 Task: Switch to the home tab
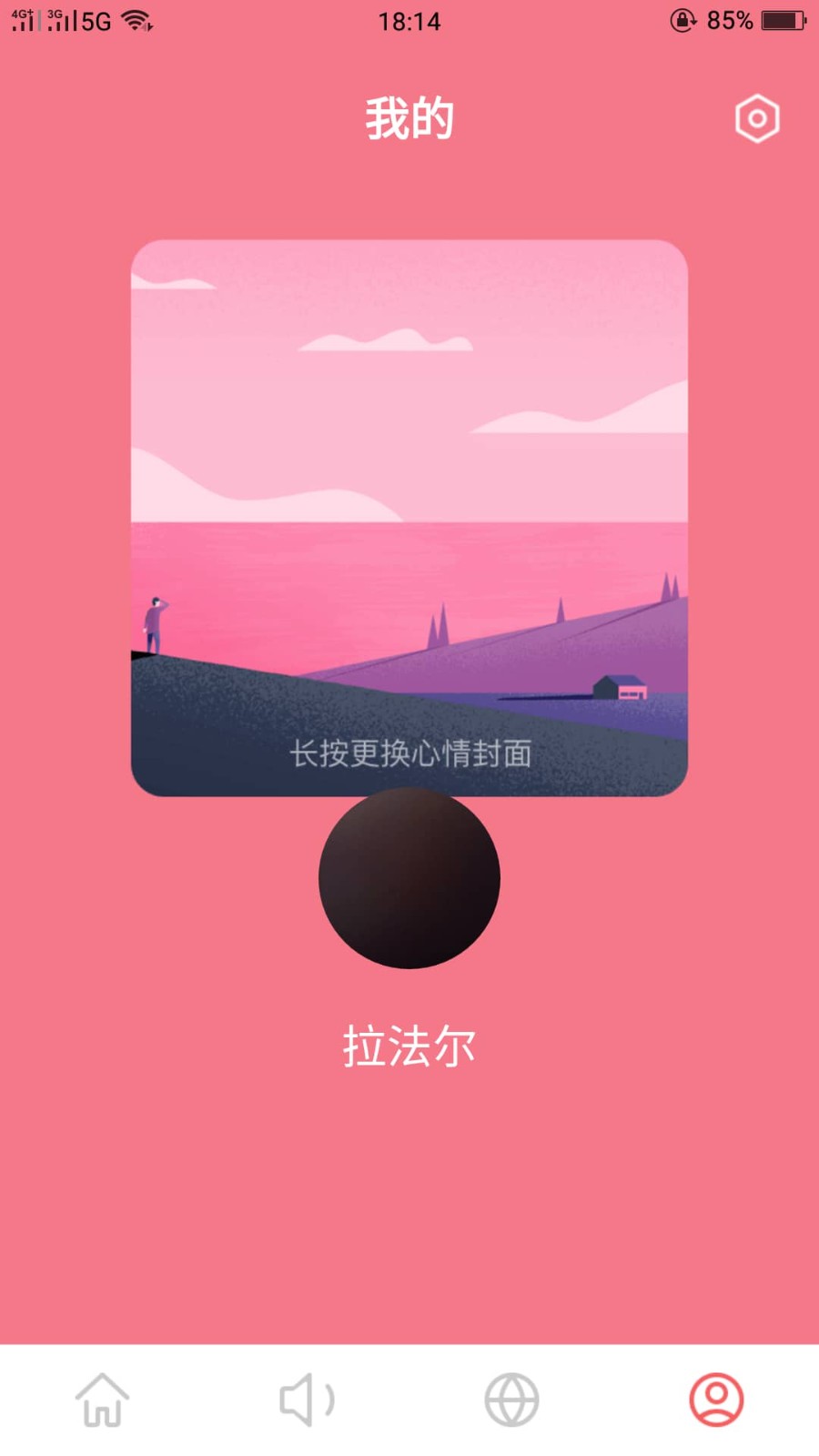[x=102, y=1400]
